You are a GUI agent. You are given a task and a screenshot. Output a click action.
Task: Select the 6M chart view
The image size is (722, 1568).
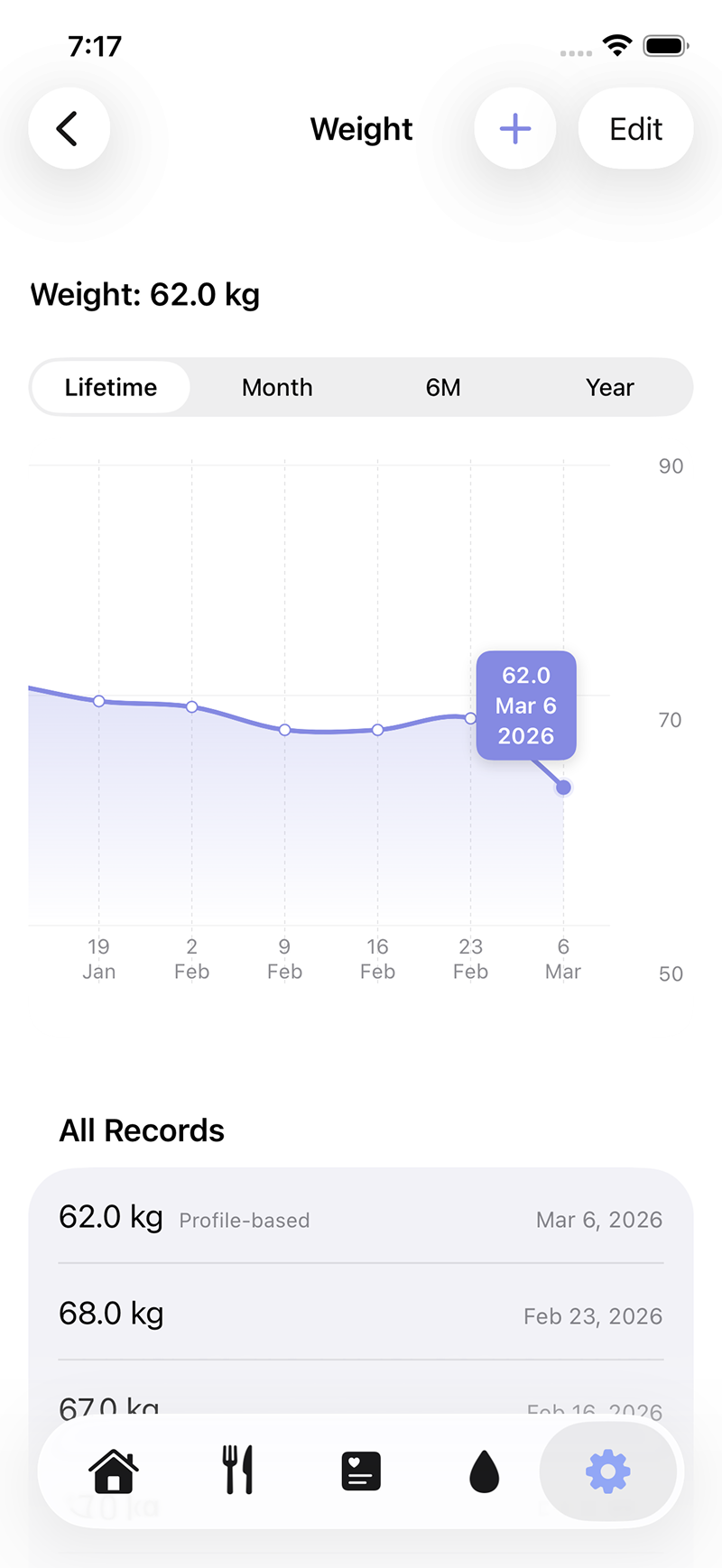point(443,387)
